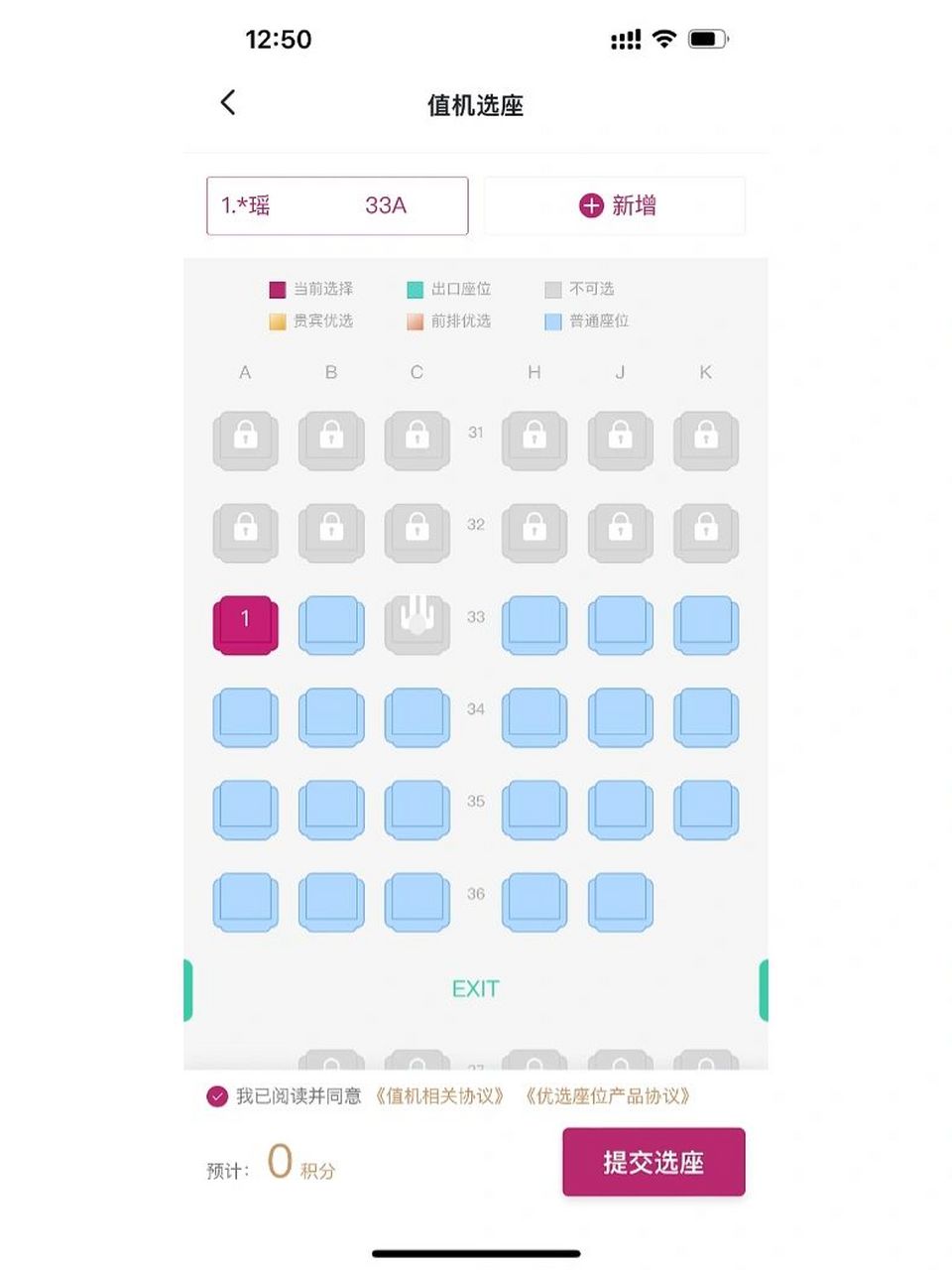Open the 《值机相关协议》 link
Image resolution: width=952 pixels, height=1270 pixels.
click(x=439, y=1096)
